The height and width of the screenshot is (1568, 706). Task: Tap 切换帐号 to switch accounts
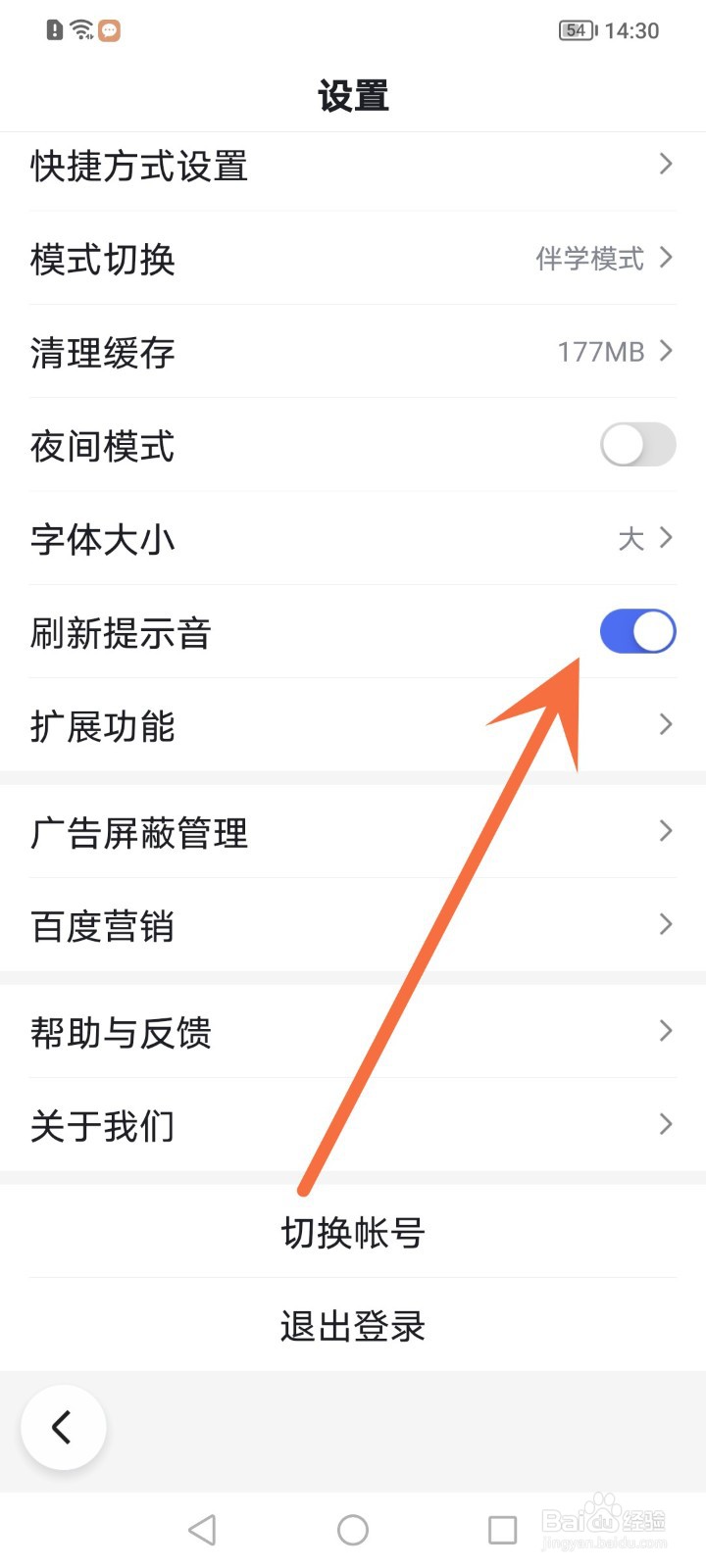coord(353,1233)
